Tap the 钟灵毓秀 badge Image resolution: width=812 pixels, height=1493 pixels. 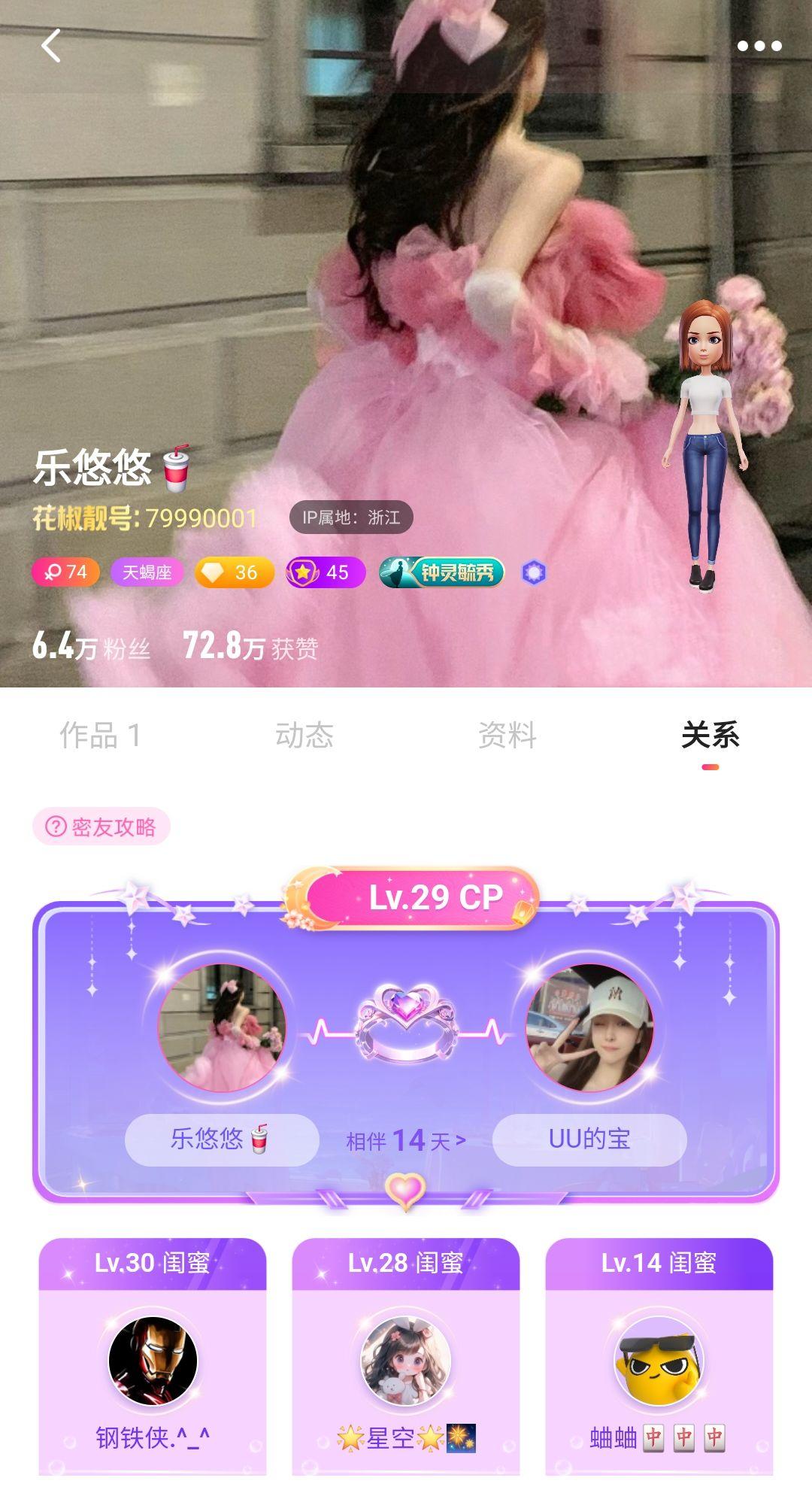441,573
